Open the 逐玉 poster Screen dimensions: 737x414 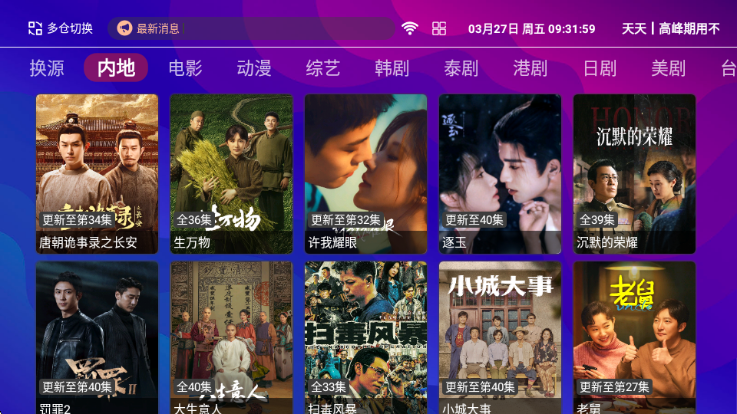pos(500,173)
